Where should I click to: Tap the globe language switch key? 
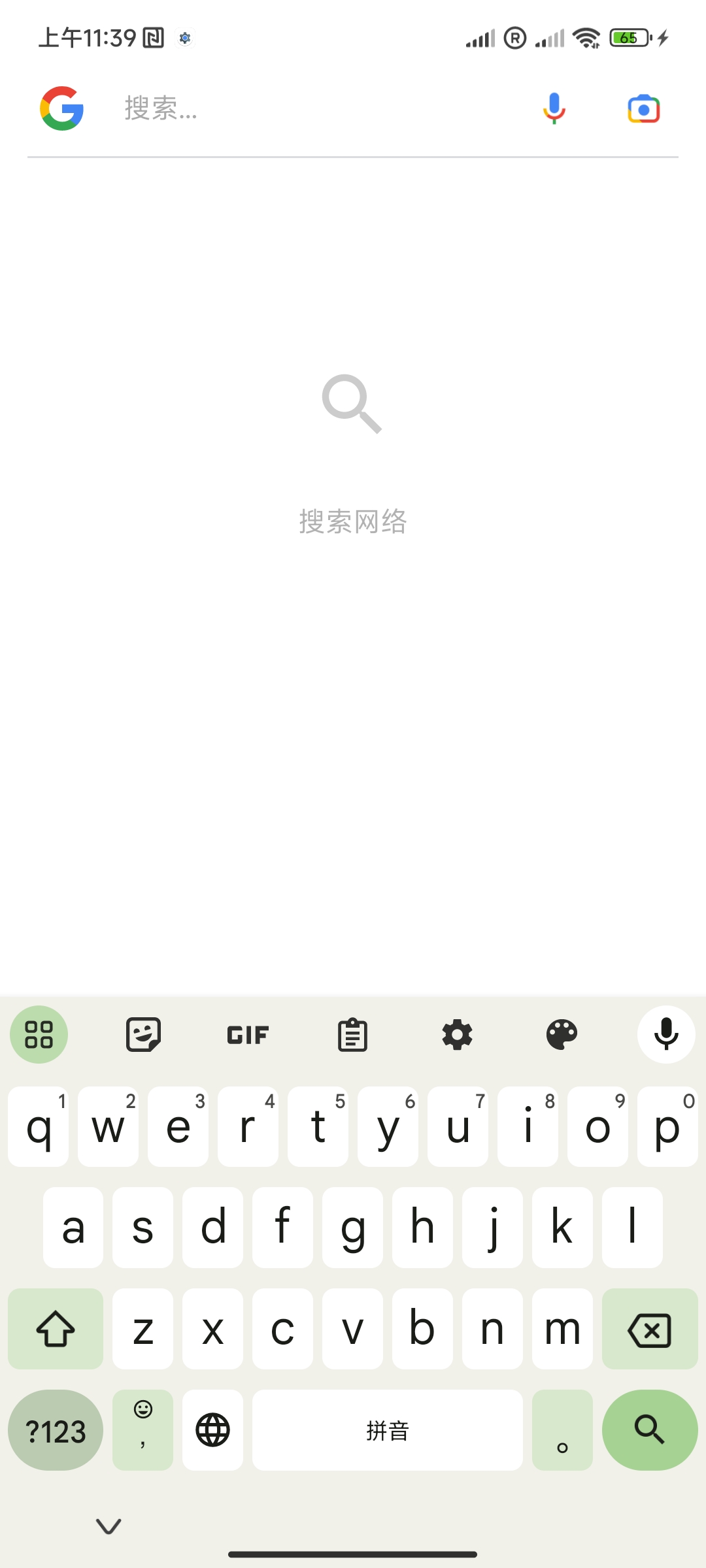[x=213, y=1430]
